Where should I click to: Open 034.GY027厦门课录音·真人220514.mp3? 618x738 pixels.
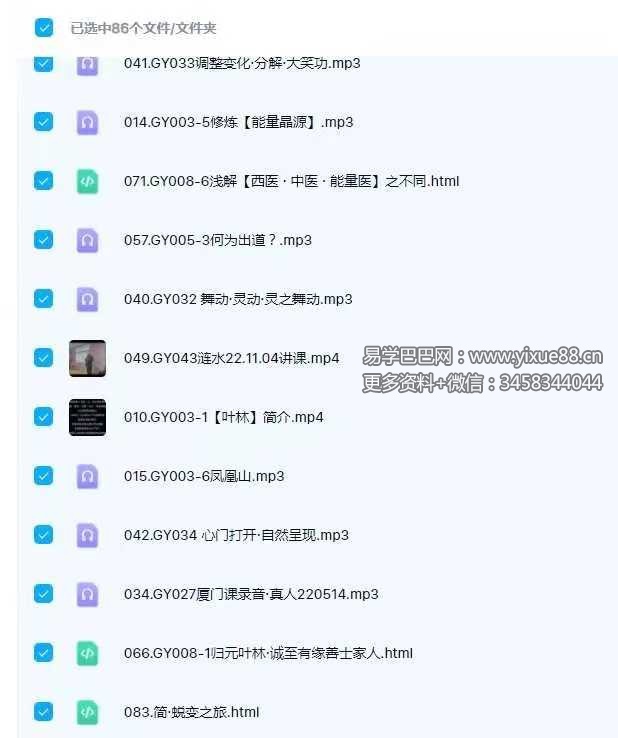tap(251, 594)
